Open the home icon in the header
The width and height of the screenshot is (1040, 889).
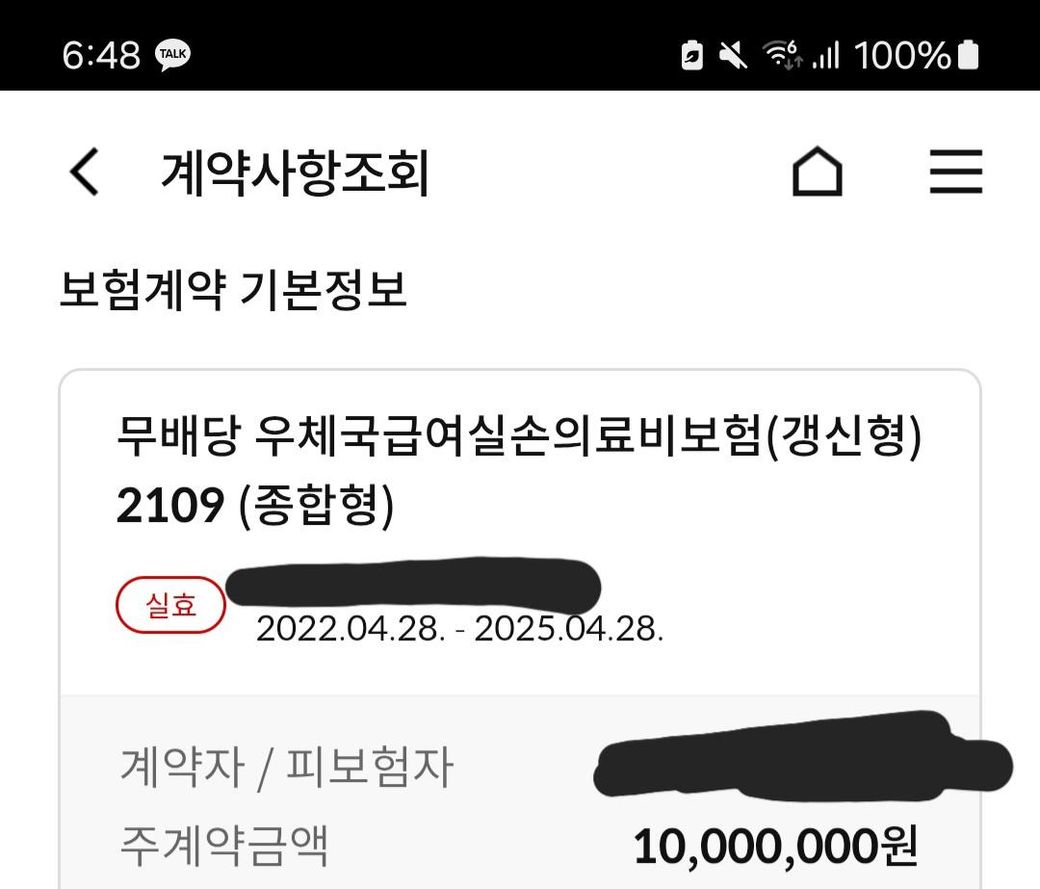pyautogui.click(x=817, y=173)
